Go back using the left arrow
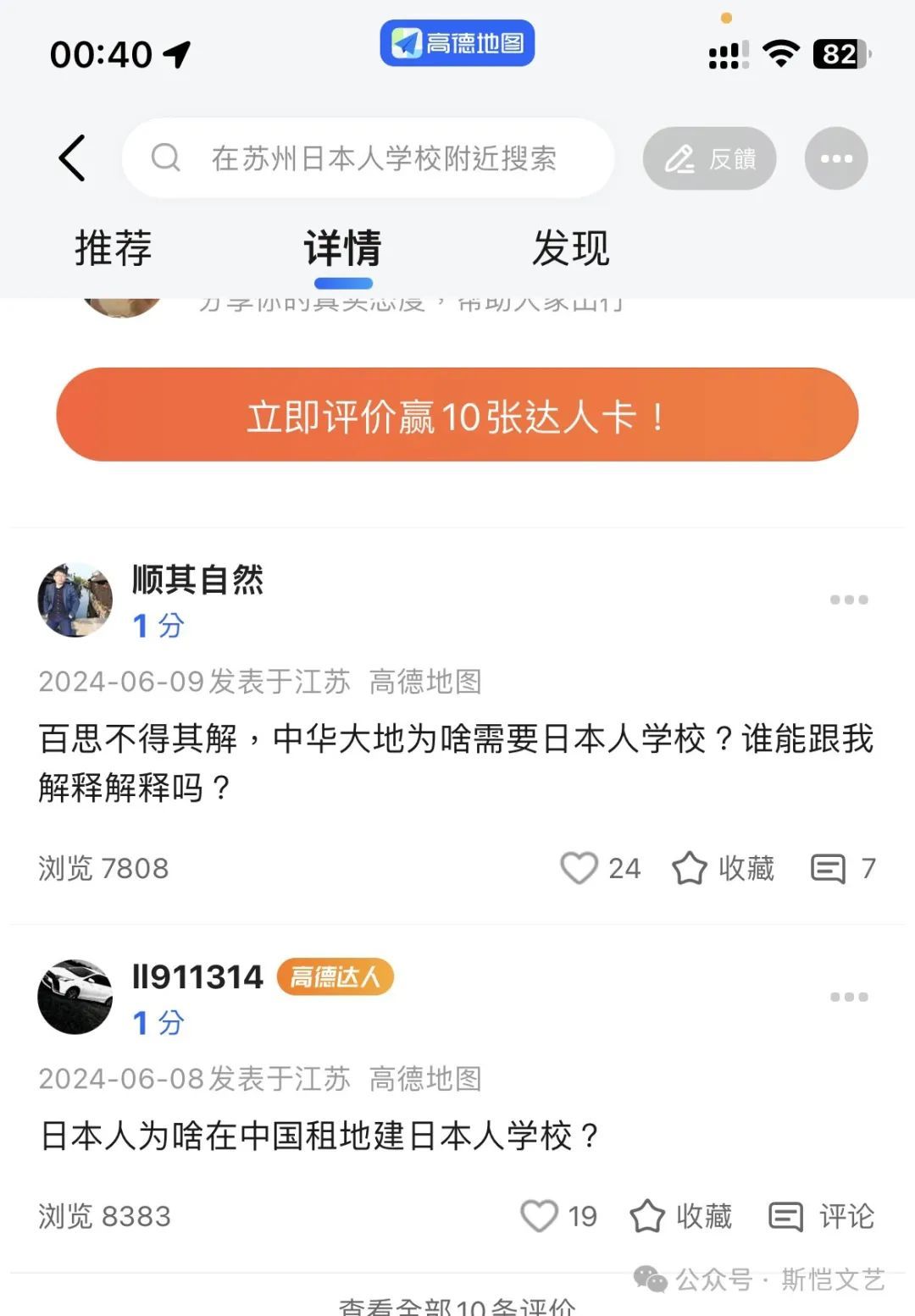915x1316 pixels. coord(73,158)
